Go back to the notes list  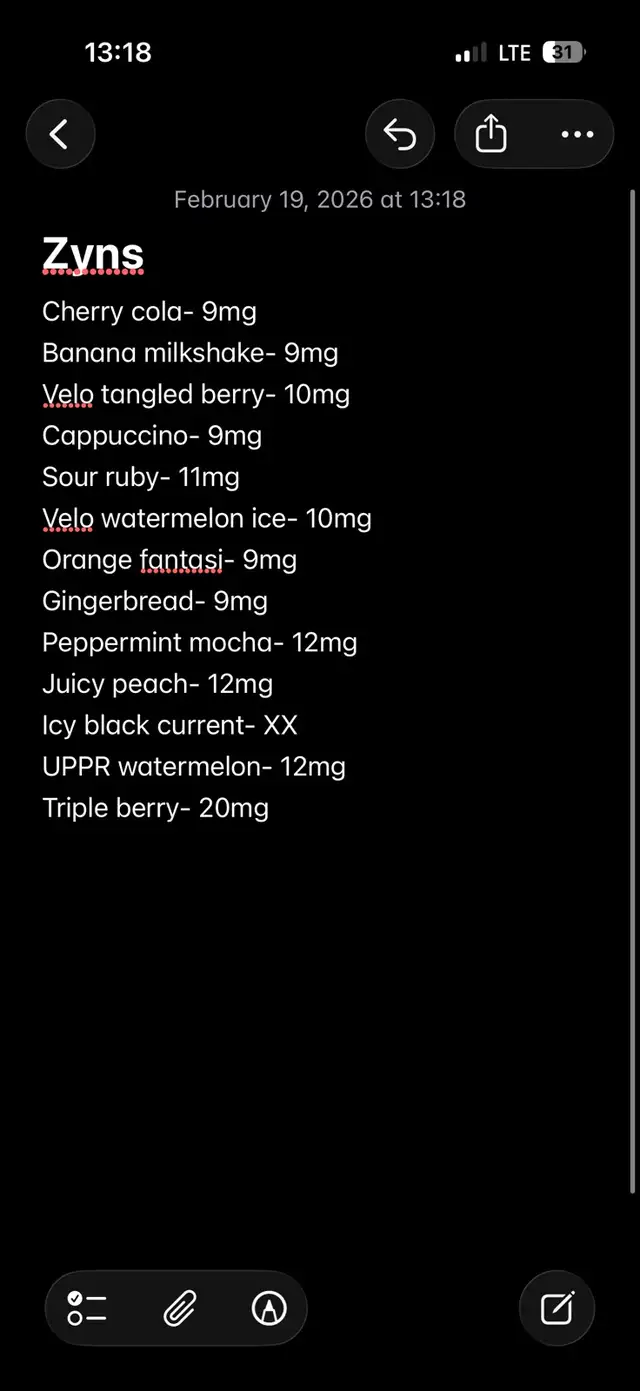pyautogui.click(x=60, y=134)
